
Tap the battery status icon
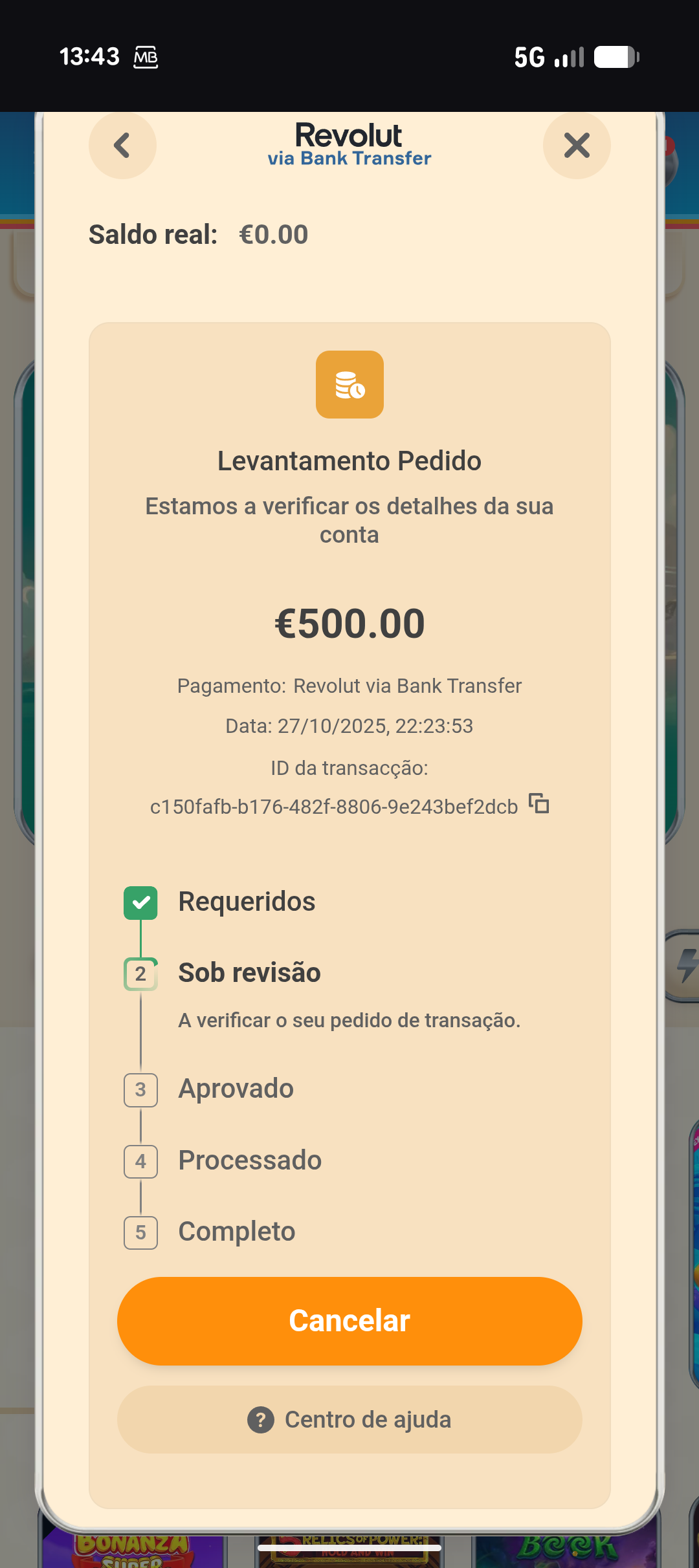click(x=614, y=57)
